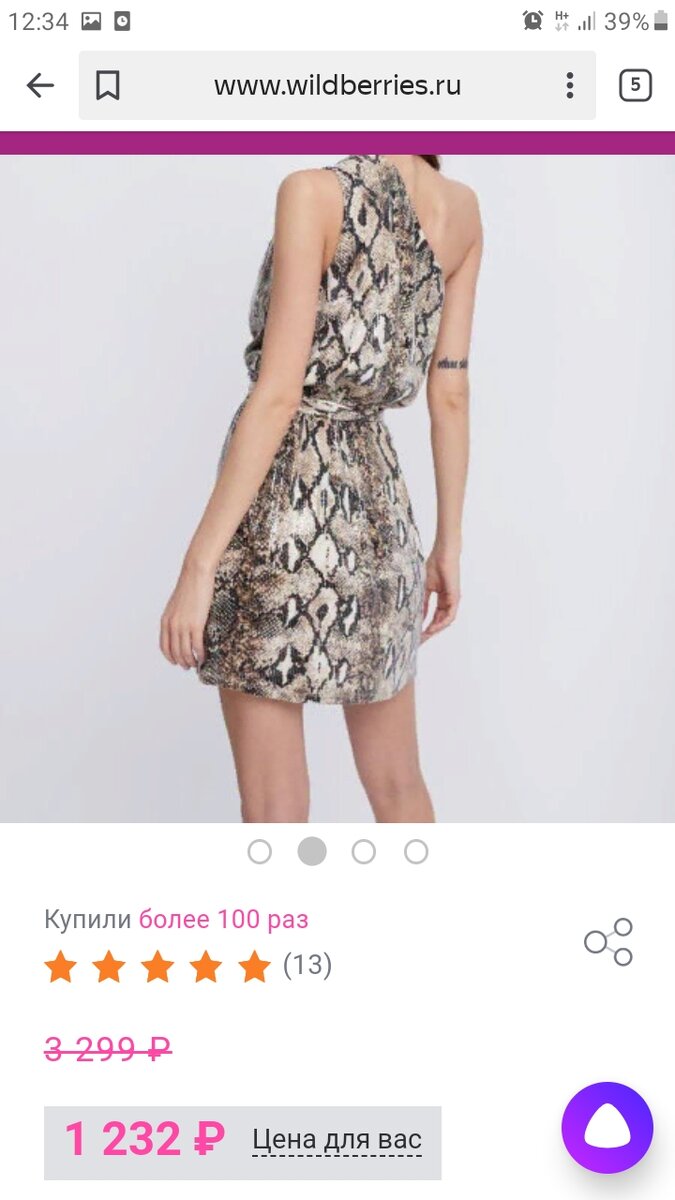This screenshot has height=1200, width=675.
Task: Open the browser overflow menu
Action: tap(570, 86)
